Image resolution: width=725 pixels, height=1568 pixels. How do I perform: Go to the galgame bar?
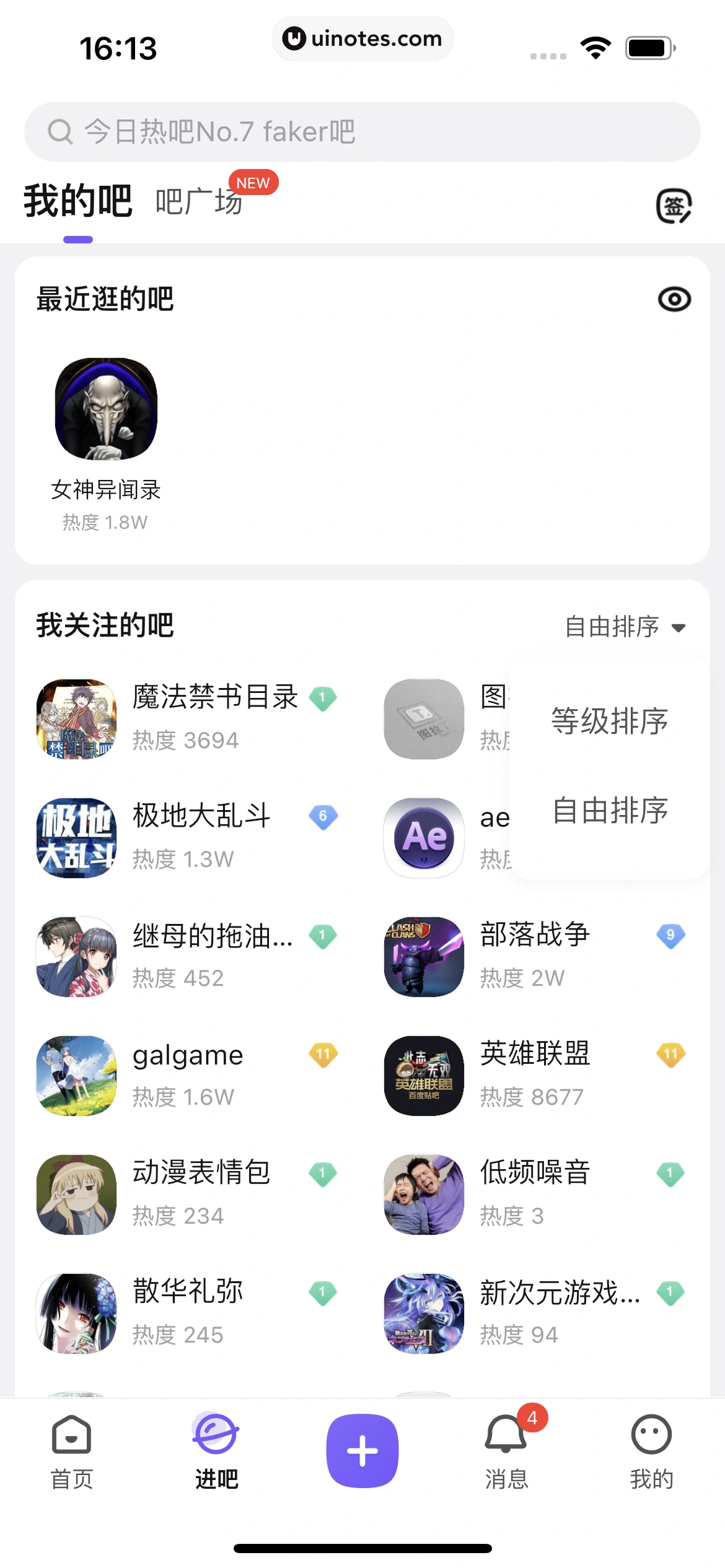pos(186,1075)
